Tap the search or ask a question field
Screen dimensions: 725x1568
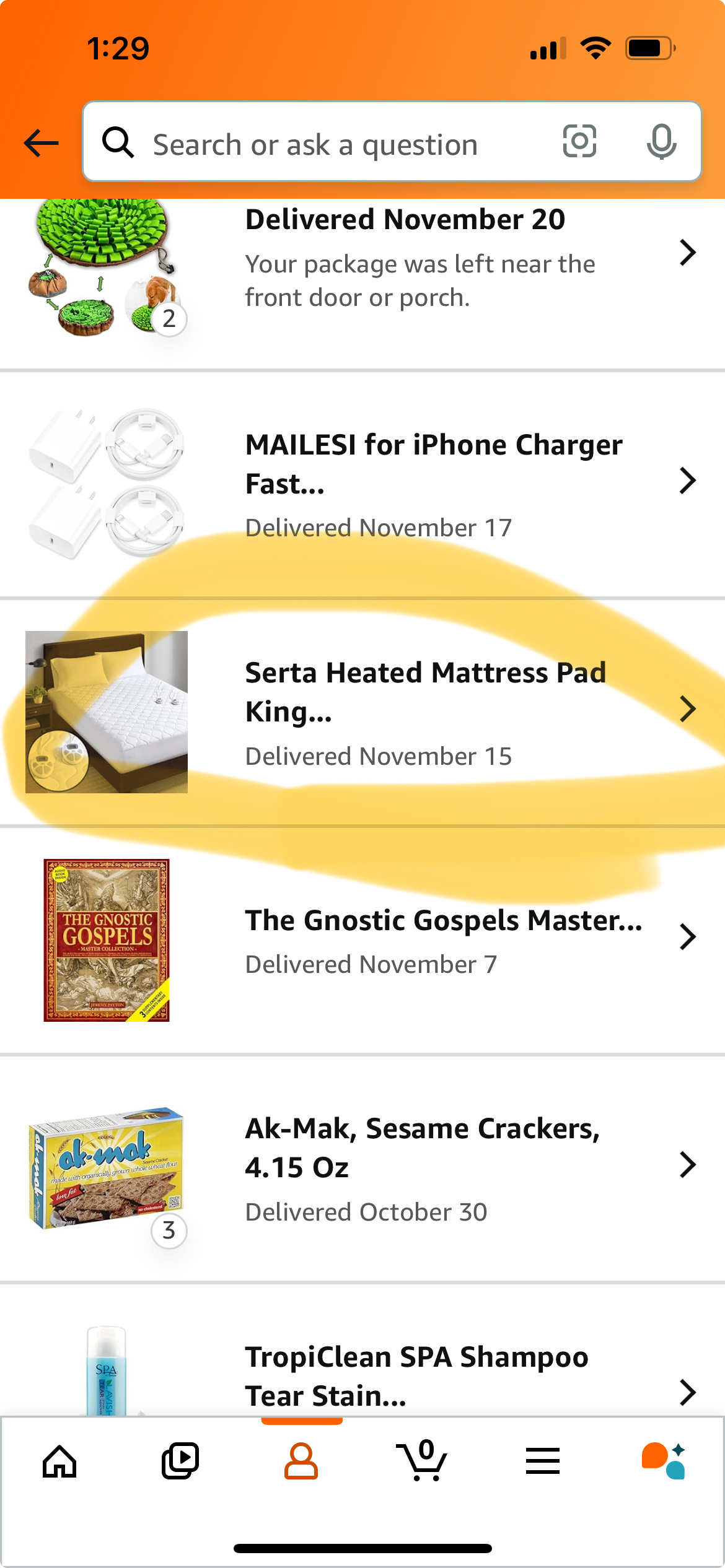pos(315,144)
